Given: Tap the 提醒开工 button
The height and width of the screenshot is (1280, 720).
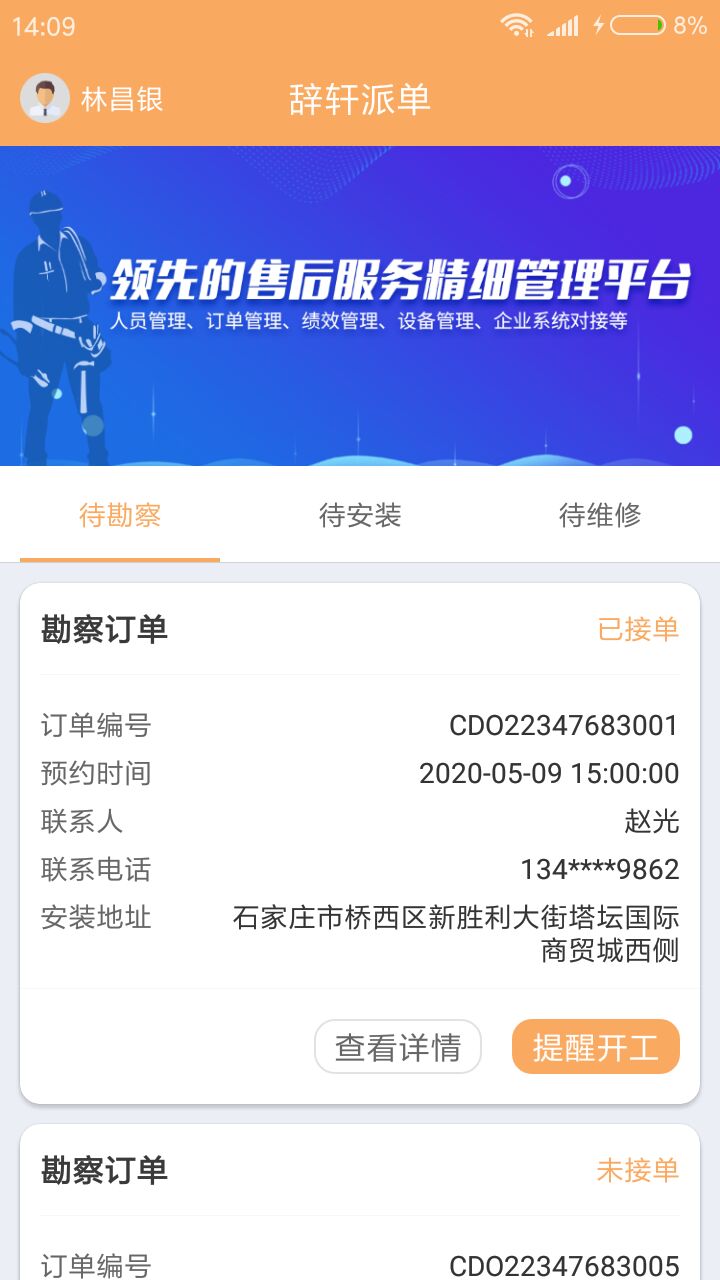Looking at the screenshot, I should pos(595,1047).
